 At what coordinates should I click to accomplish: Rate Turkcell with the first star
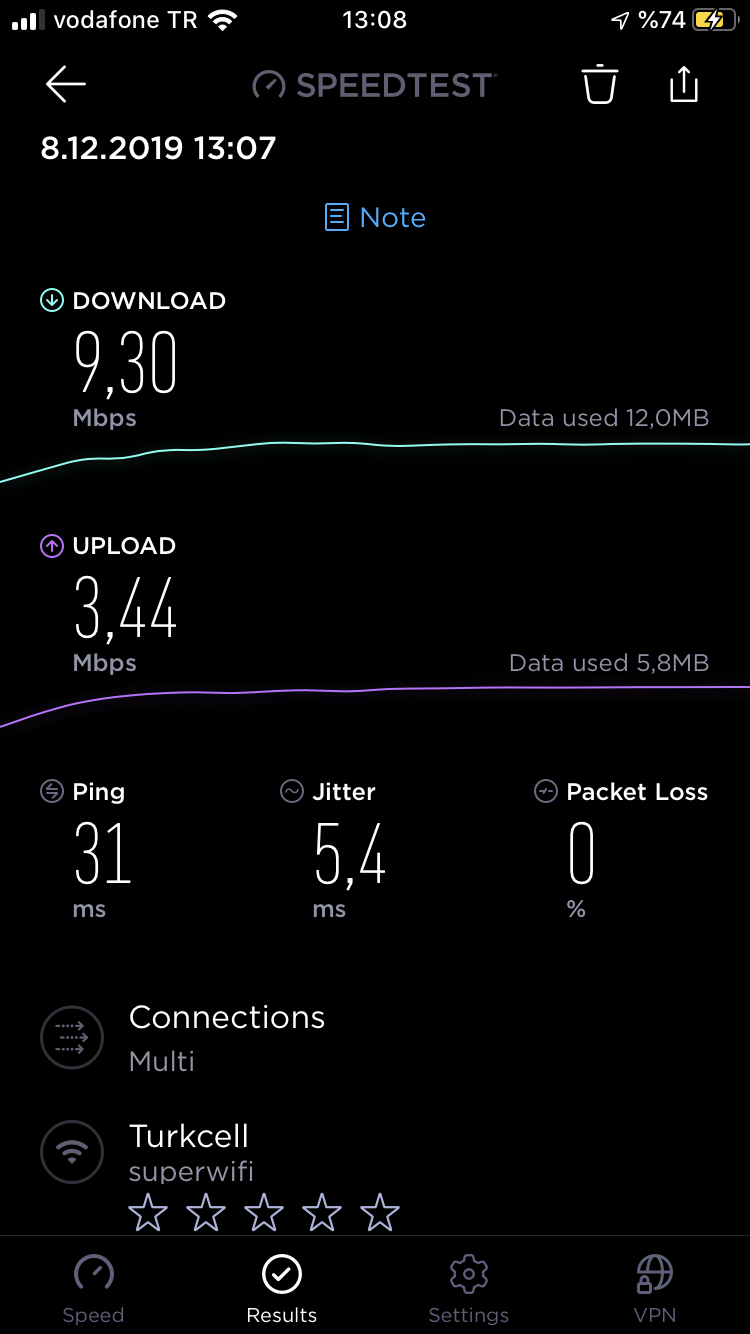(x=148, y=1213)
